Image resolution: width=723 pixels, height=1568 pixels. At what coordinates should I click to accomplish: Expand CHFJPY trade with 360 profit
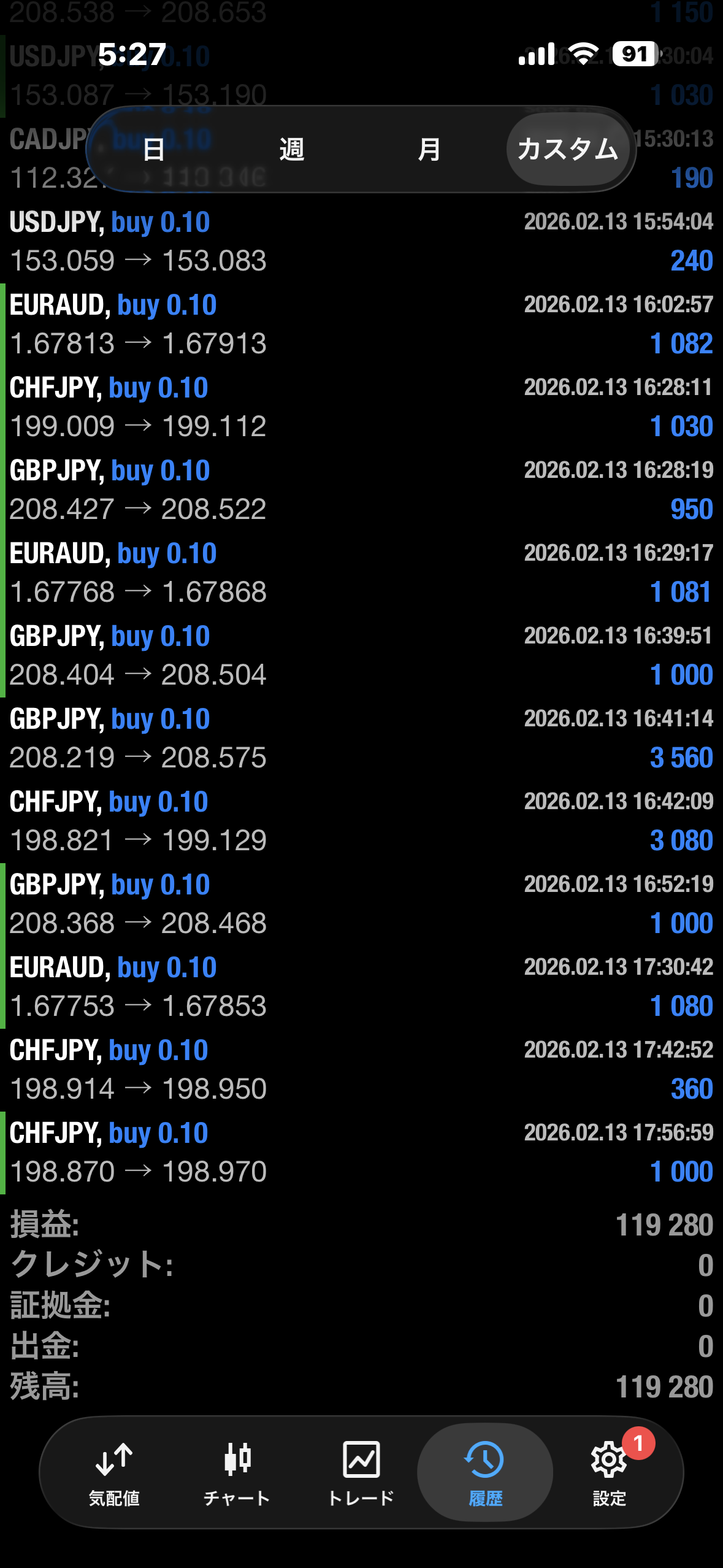(361, 1070)
